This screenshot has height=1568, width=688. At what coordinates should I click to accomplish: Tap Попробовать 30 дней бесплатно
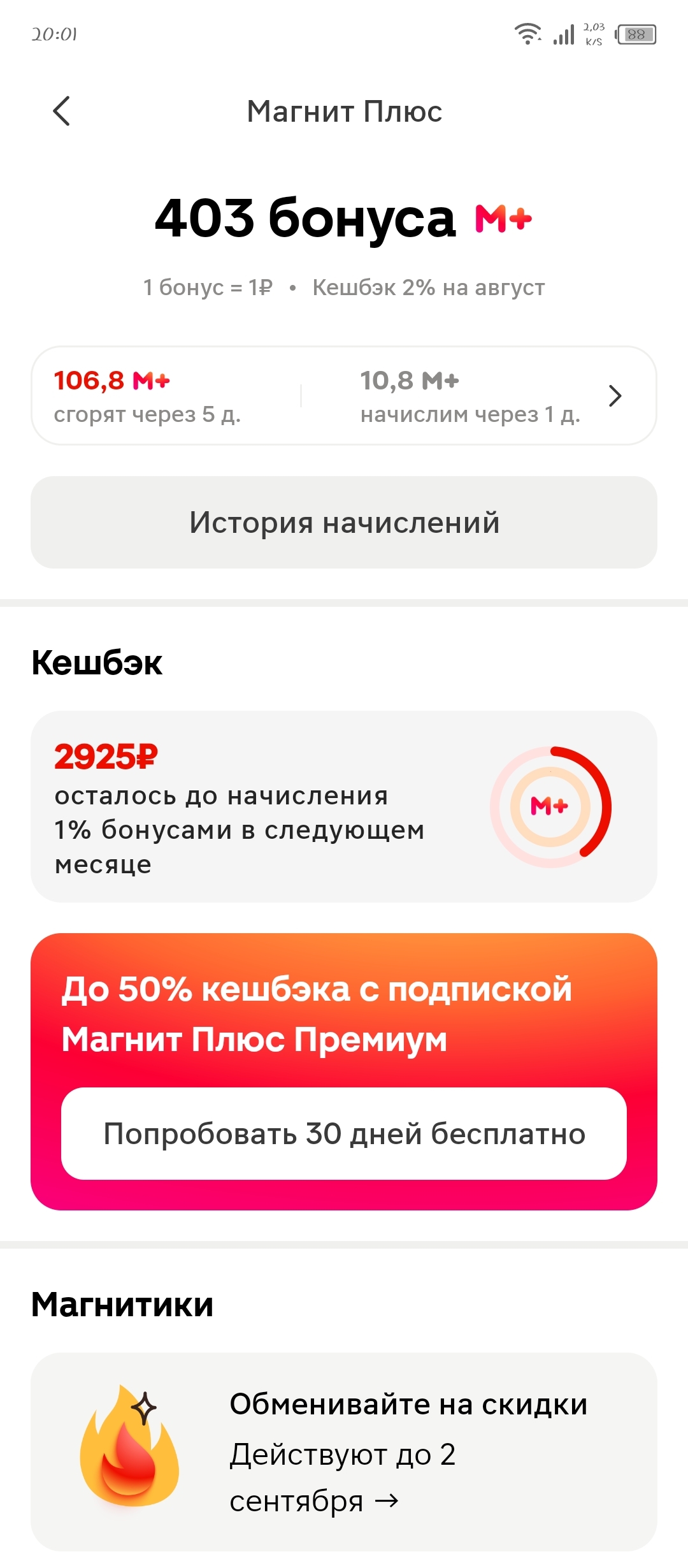click(x=344, y=1133)
